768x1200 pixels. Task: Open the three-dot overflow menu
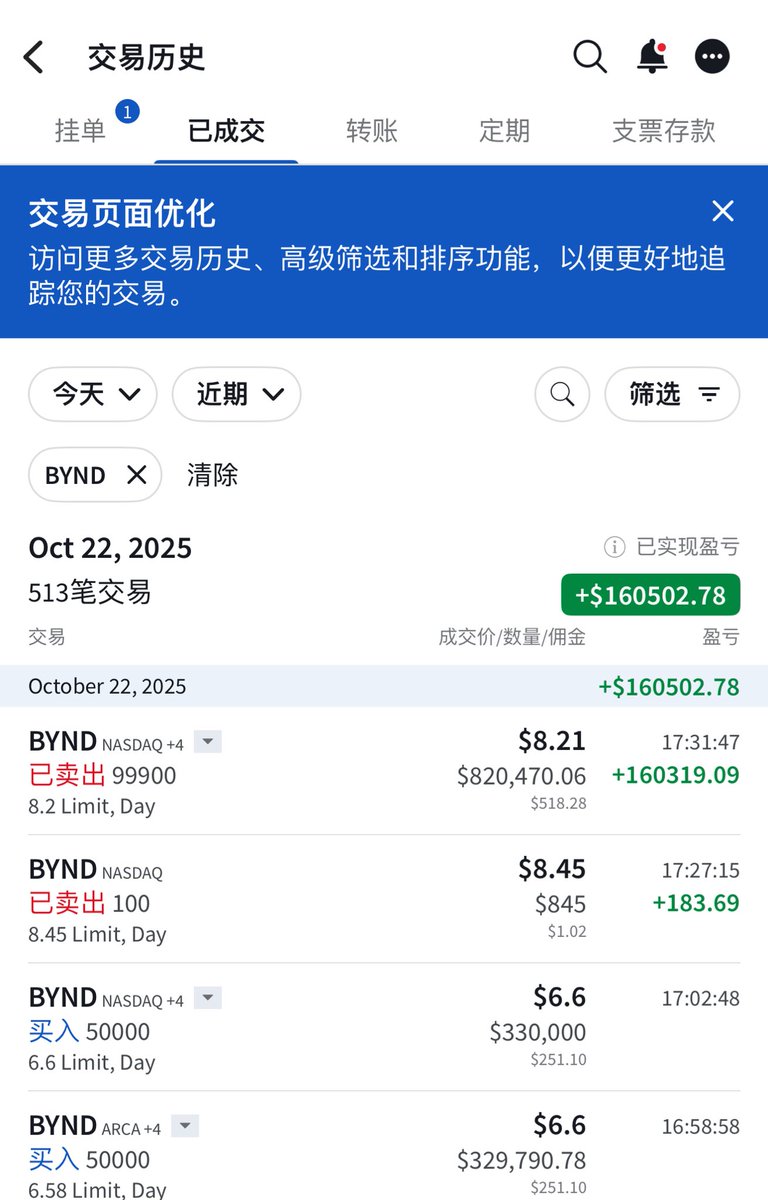712,57
